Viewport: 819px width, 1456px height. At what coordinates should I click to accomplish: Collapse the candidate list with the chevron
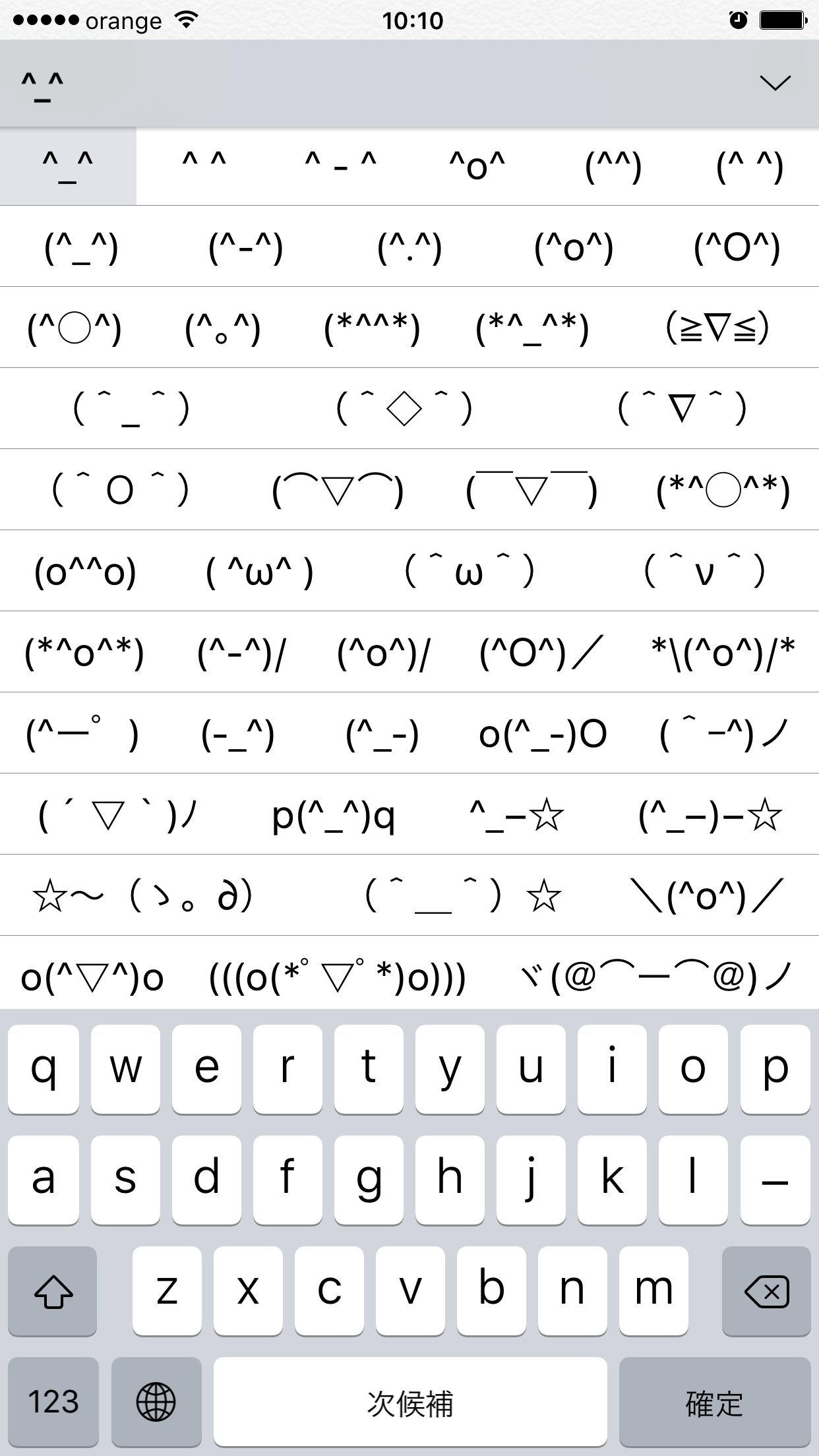pyautogui.click(x=775, y=83)
